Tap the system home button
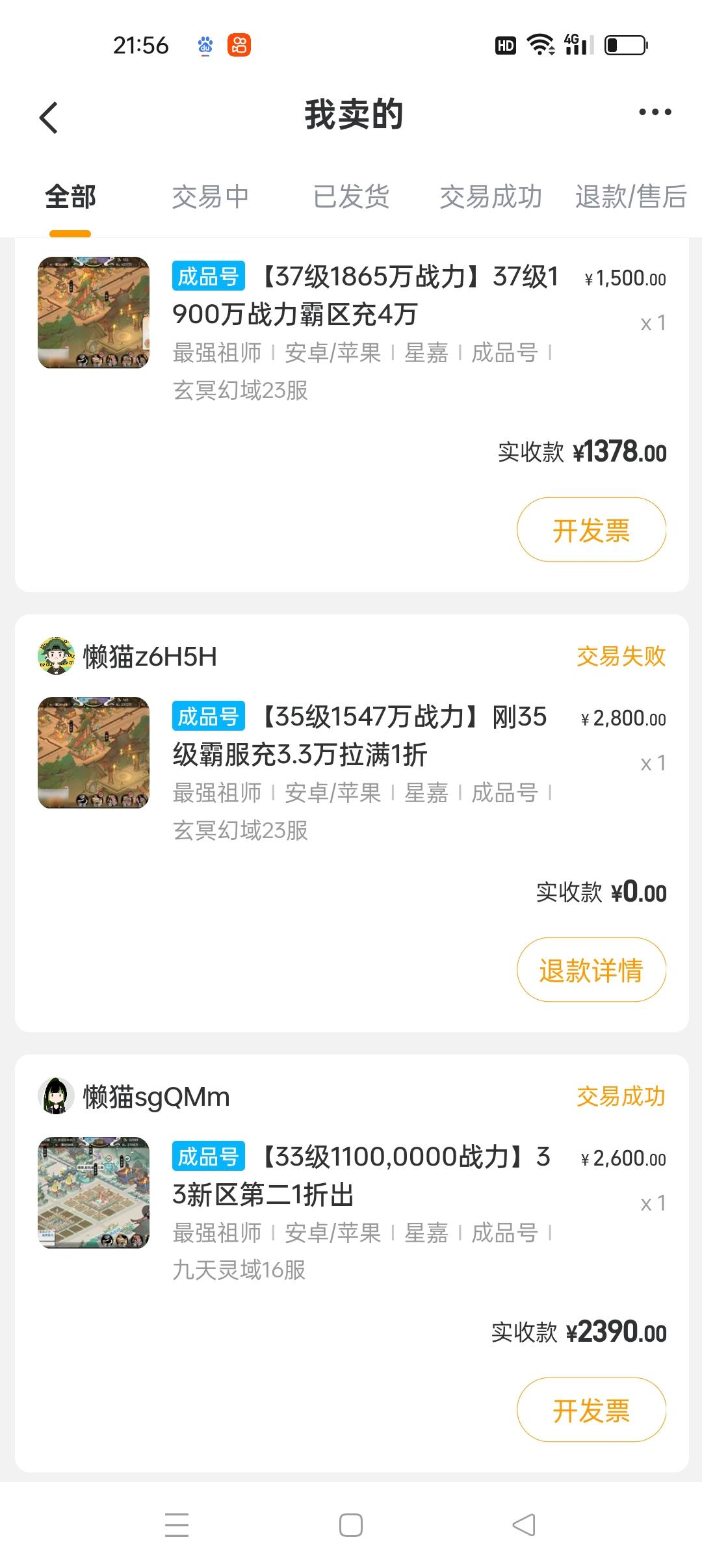 (351, 1524)
